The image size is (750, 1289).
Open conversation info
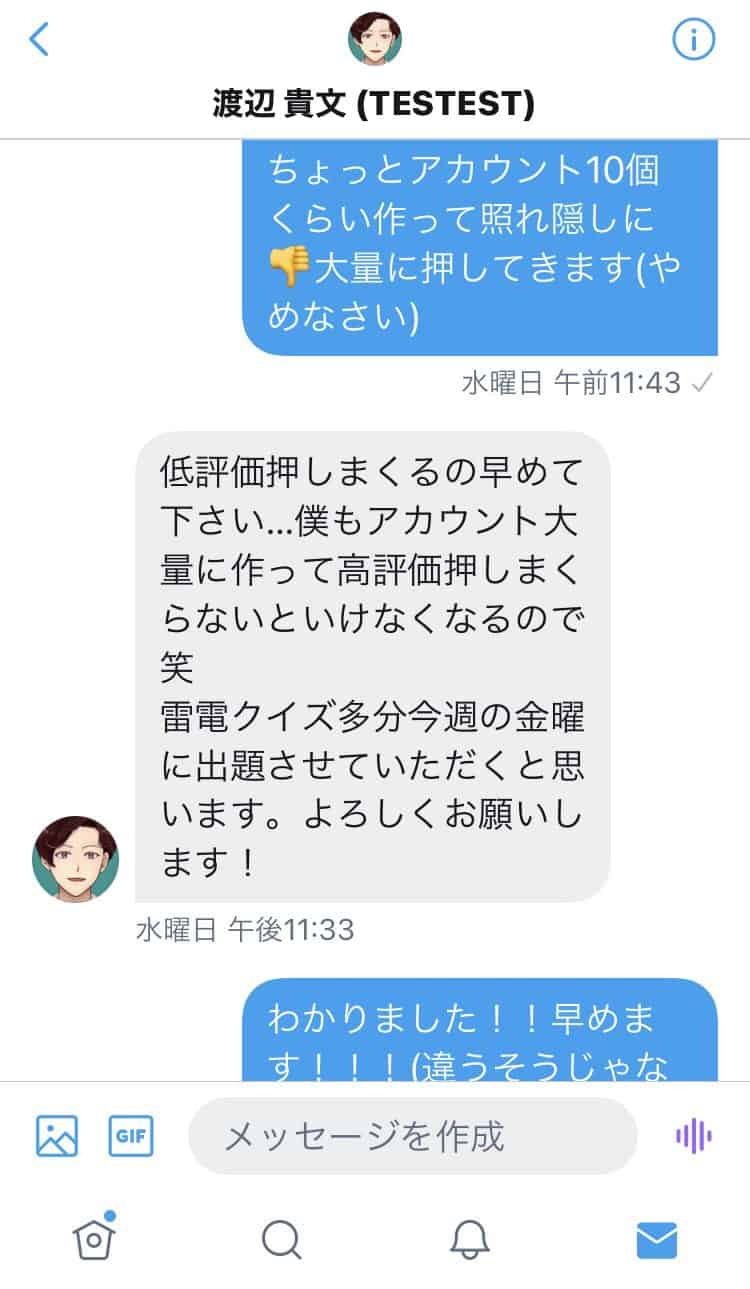click(693, 40)
